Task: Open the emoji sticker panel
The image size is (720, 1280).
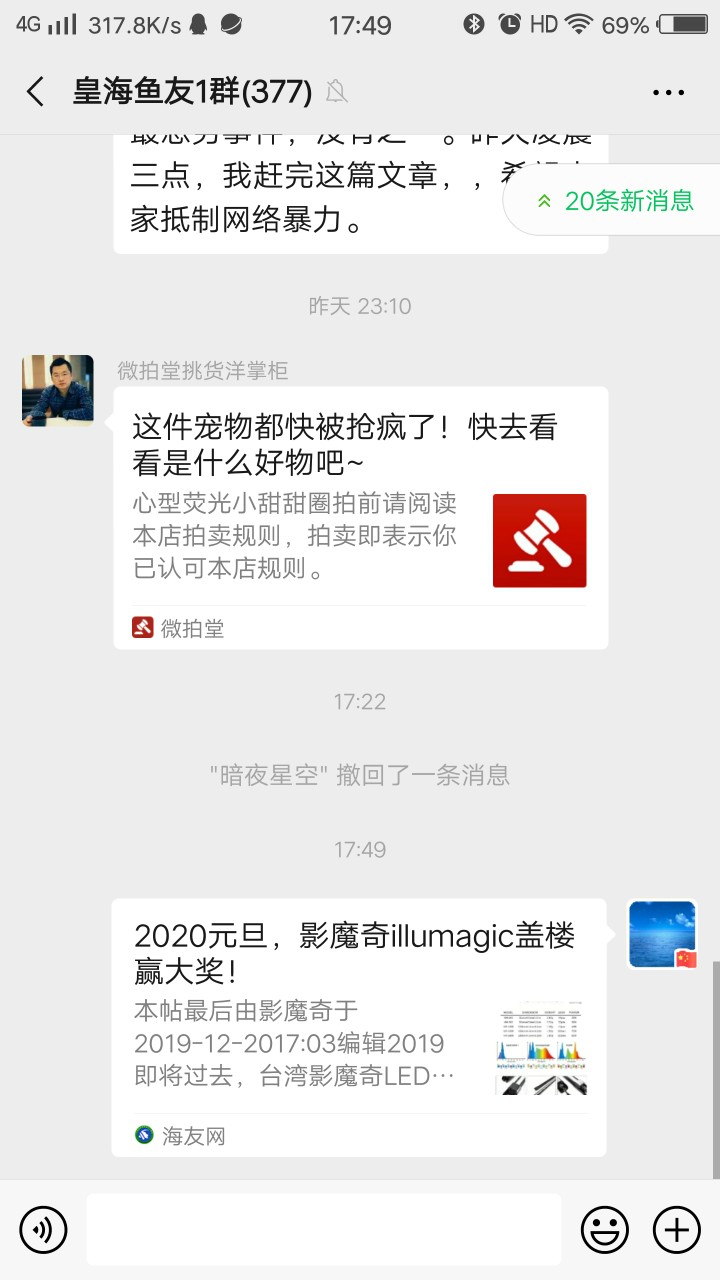Action: coord(605,1229)
